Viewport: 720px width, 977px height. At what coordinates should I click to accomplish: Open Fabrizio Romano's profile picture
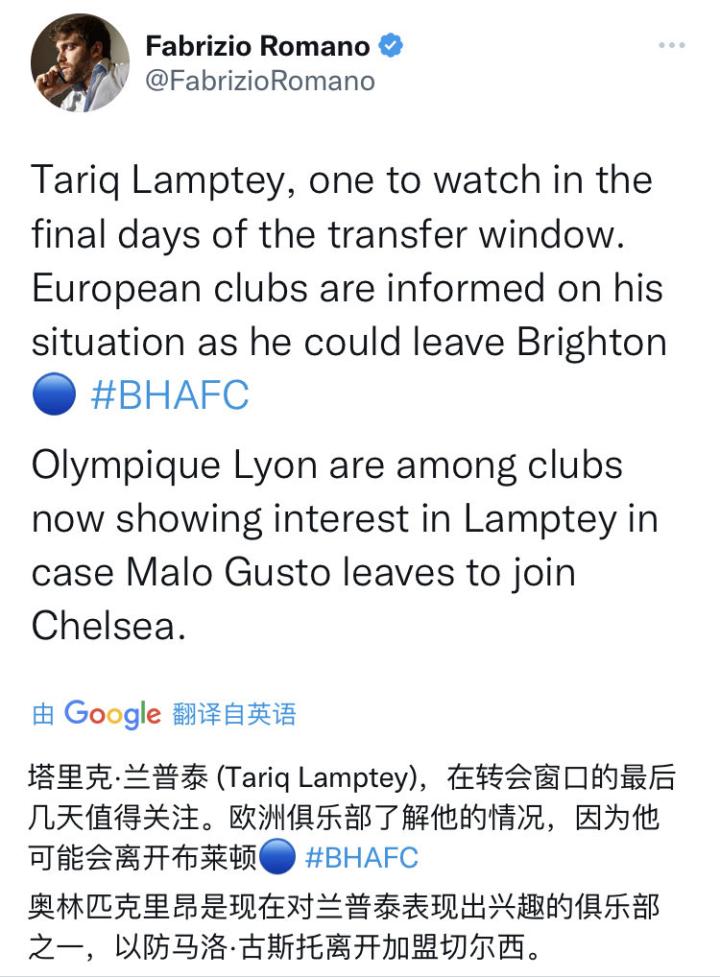[x=80, y=63]
